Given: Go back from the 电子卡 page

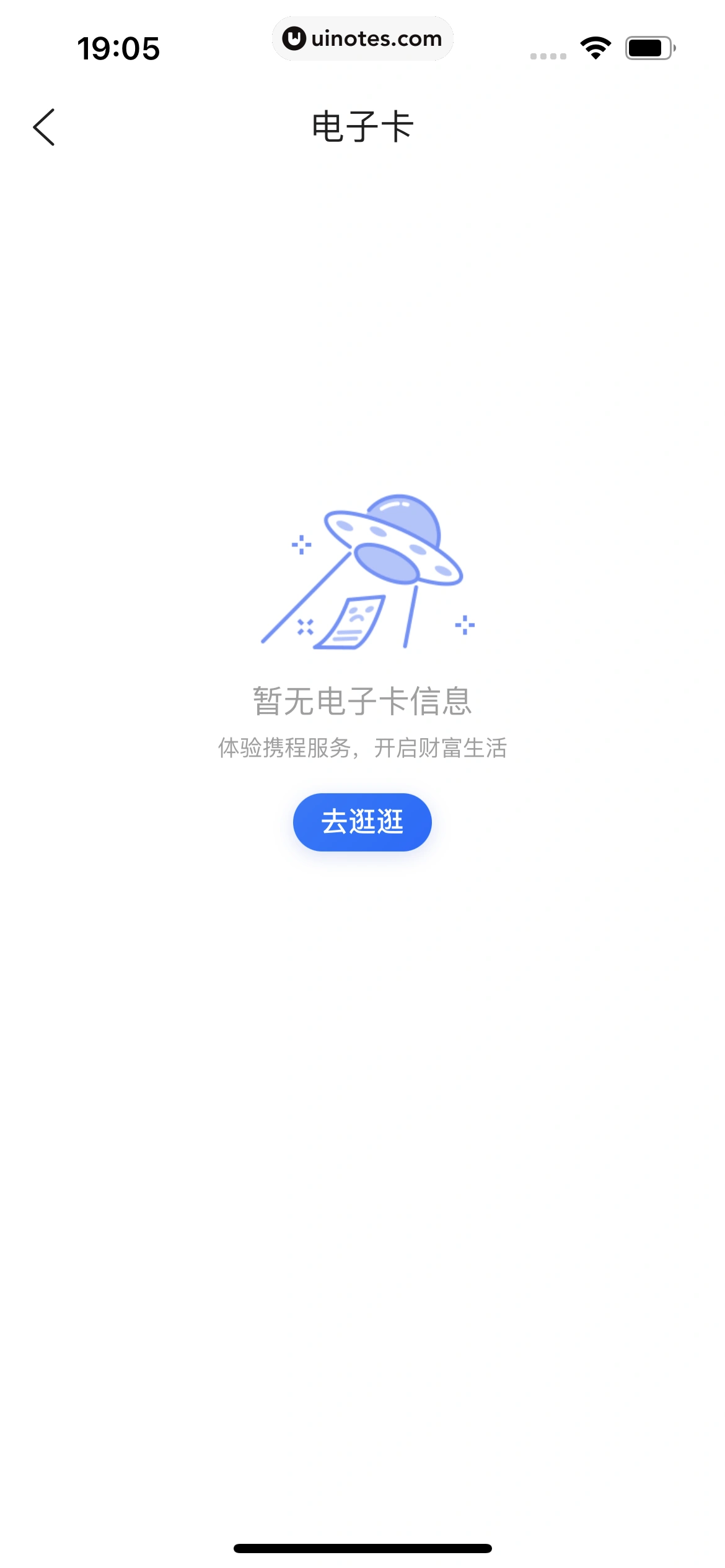Looking at the screenshot, I should coord(44,127).
